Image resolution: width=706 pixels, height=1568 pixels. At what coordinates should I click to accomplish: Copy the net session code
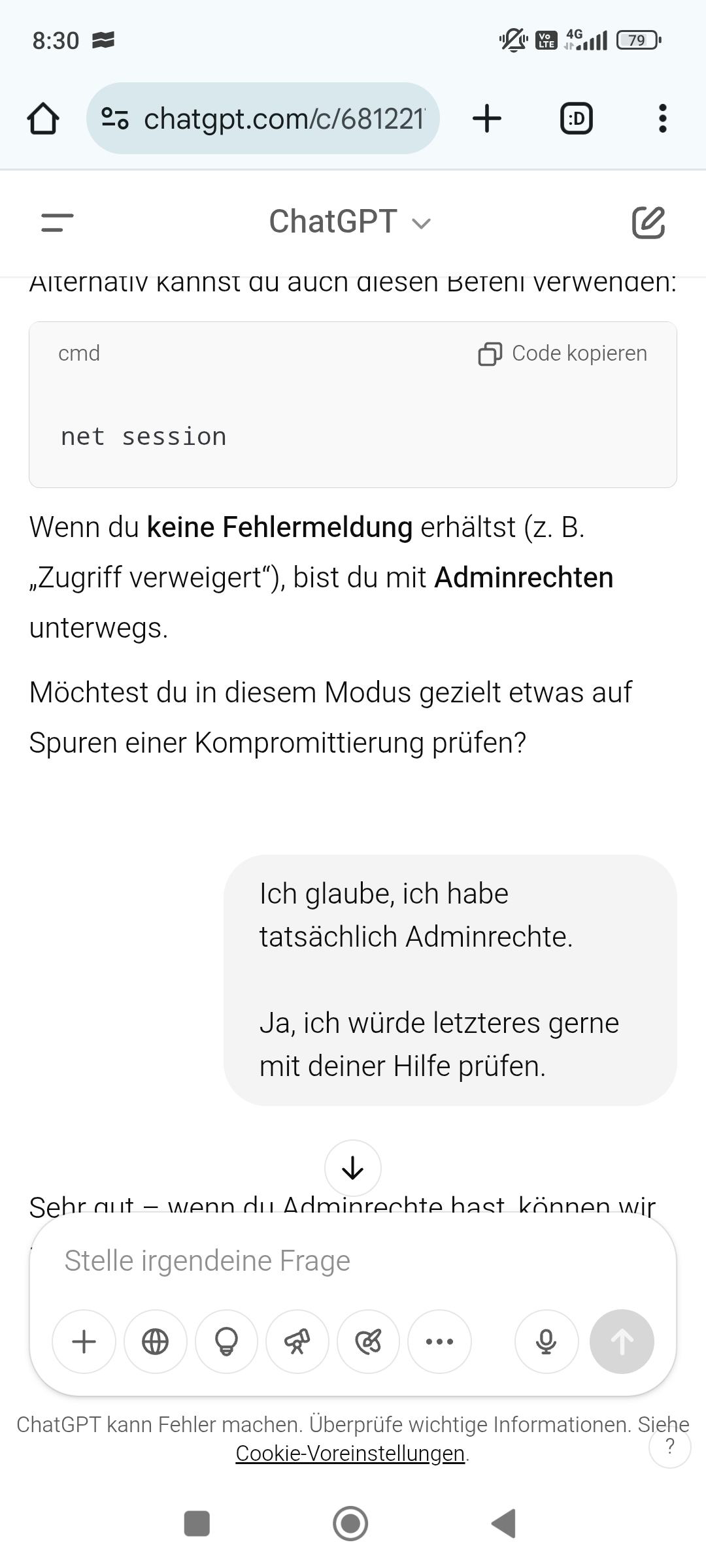click(x=563, y=353)
